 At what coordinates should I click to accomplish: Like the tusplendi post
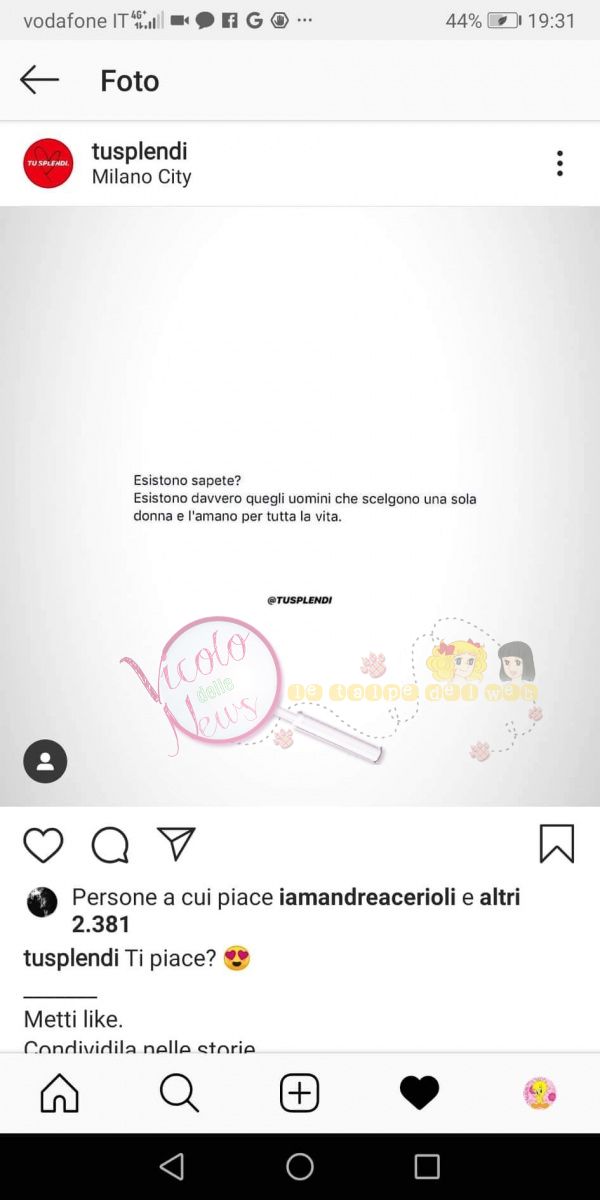coord(43,845)
